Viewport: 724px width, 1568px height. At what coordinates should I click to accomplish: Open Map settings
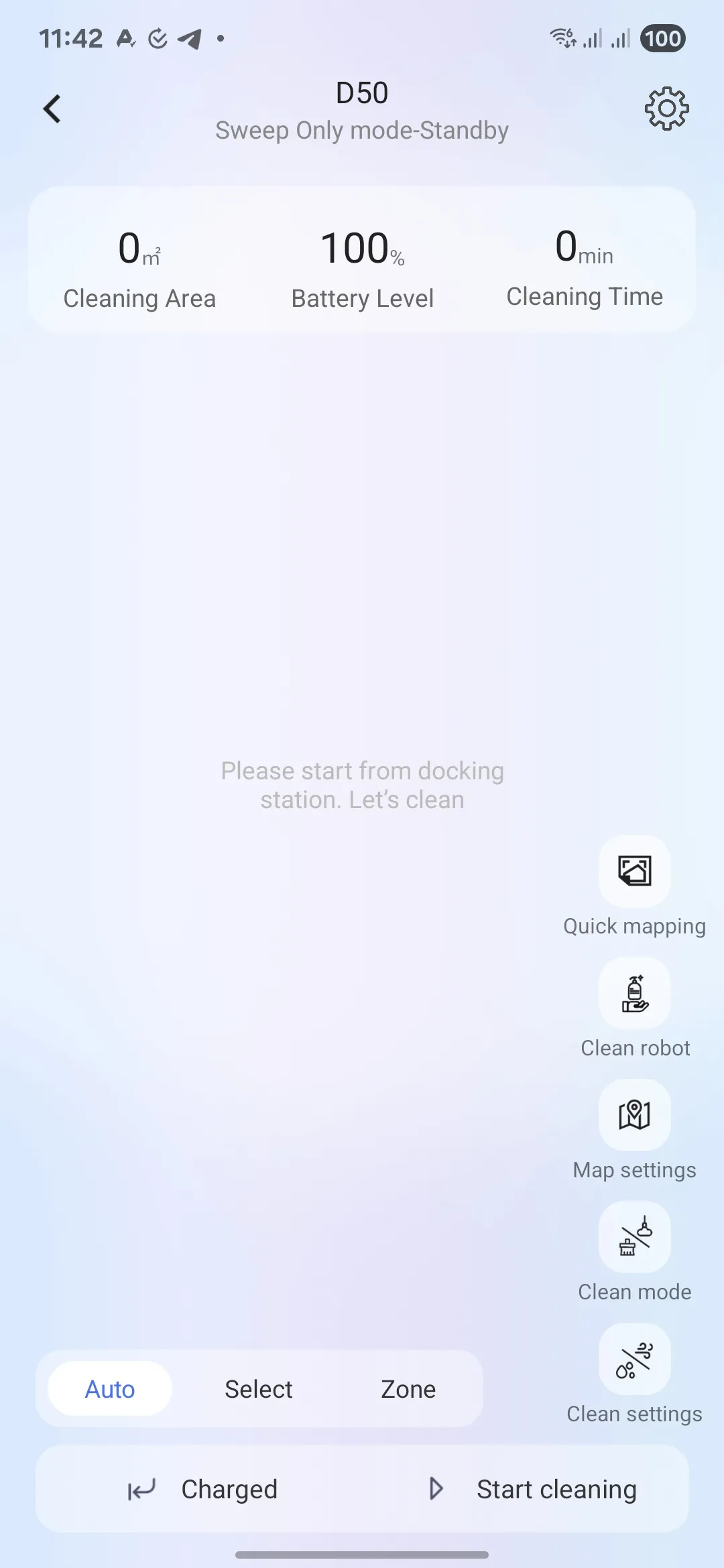pos(634,1115)
